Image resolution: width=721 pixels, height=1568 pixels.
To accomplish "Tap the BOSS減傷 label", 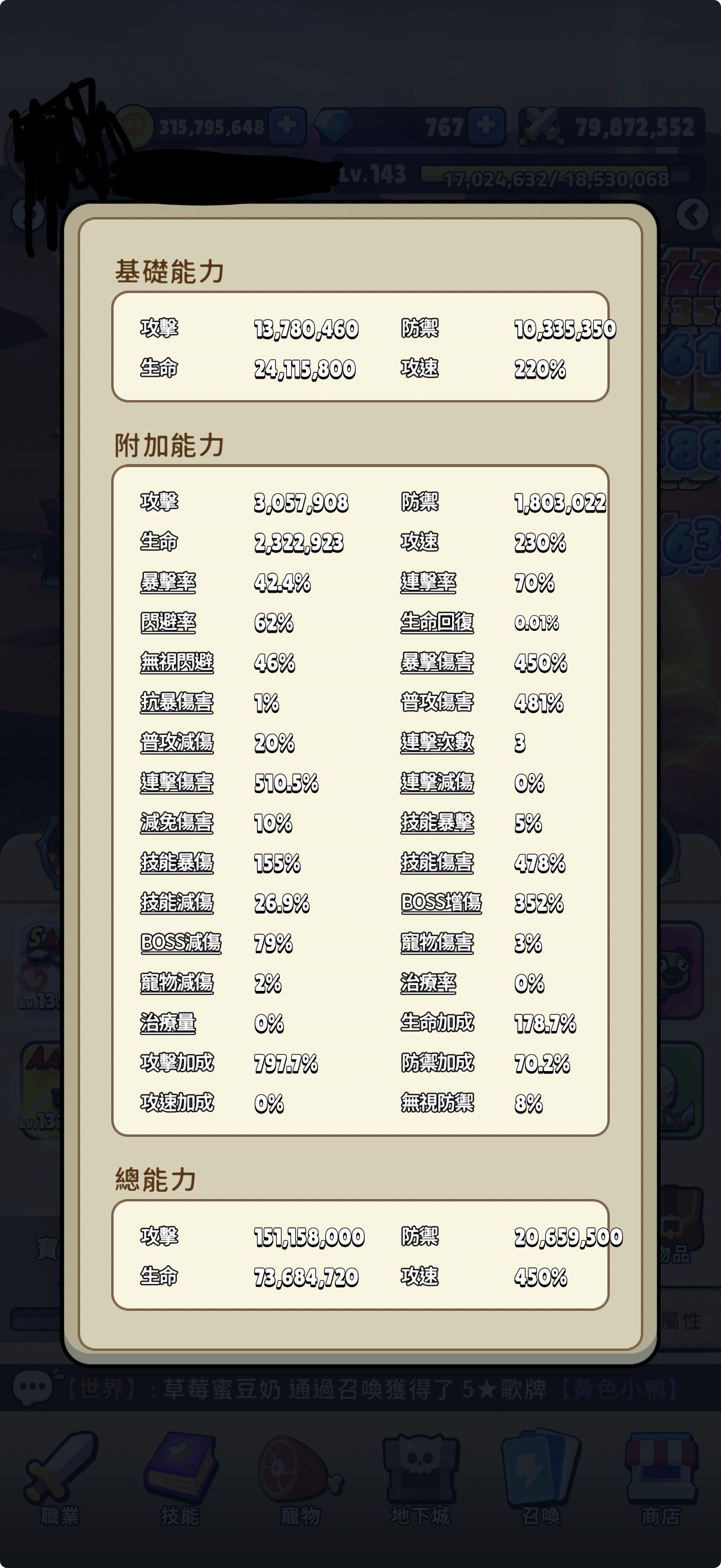I will [181, 943].
